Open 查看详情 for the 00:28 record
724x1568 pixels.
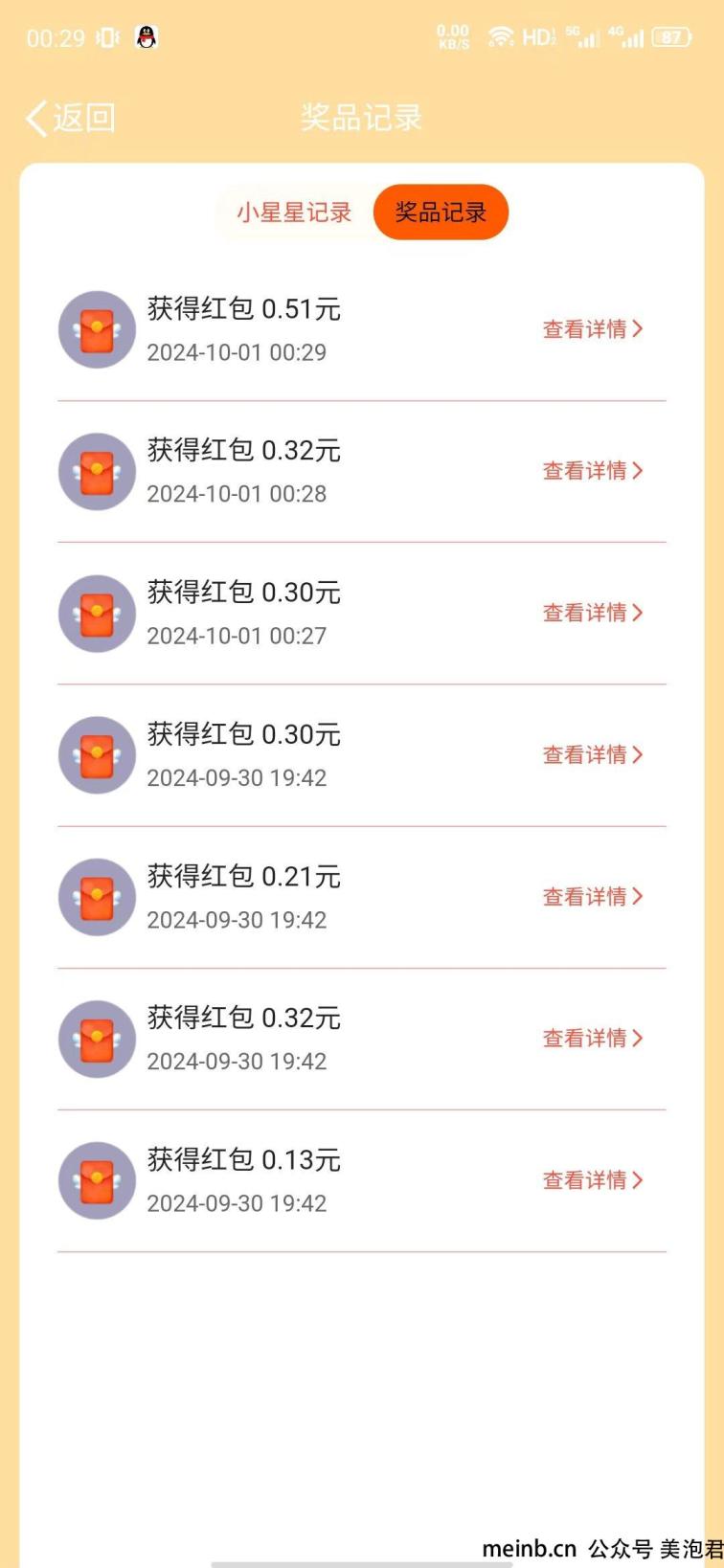(593, 471)
